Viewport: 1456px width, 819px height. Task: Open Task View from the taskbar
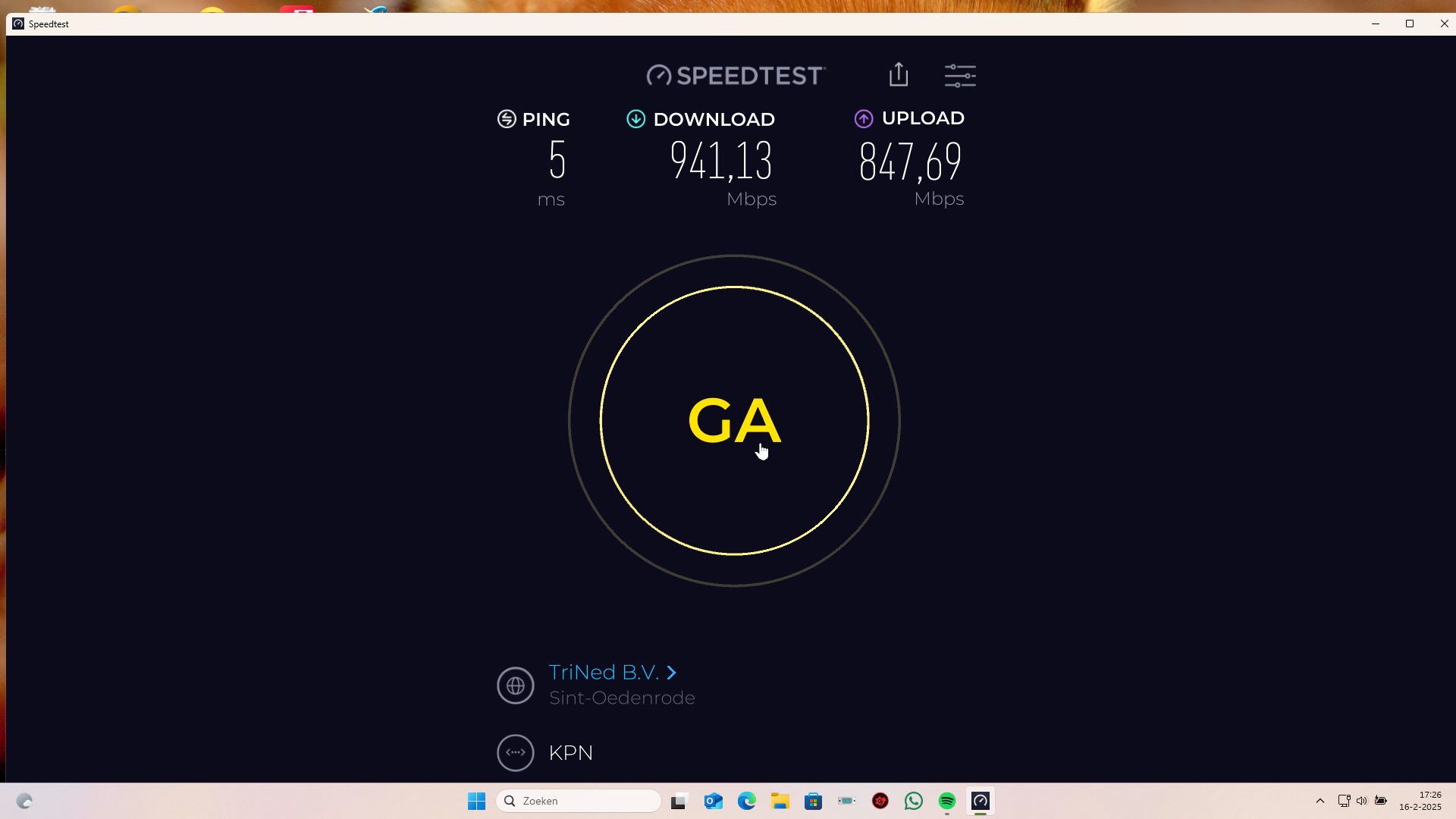click(679, 801)
